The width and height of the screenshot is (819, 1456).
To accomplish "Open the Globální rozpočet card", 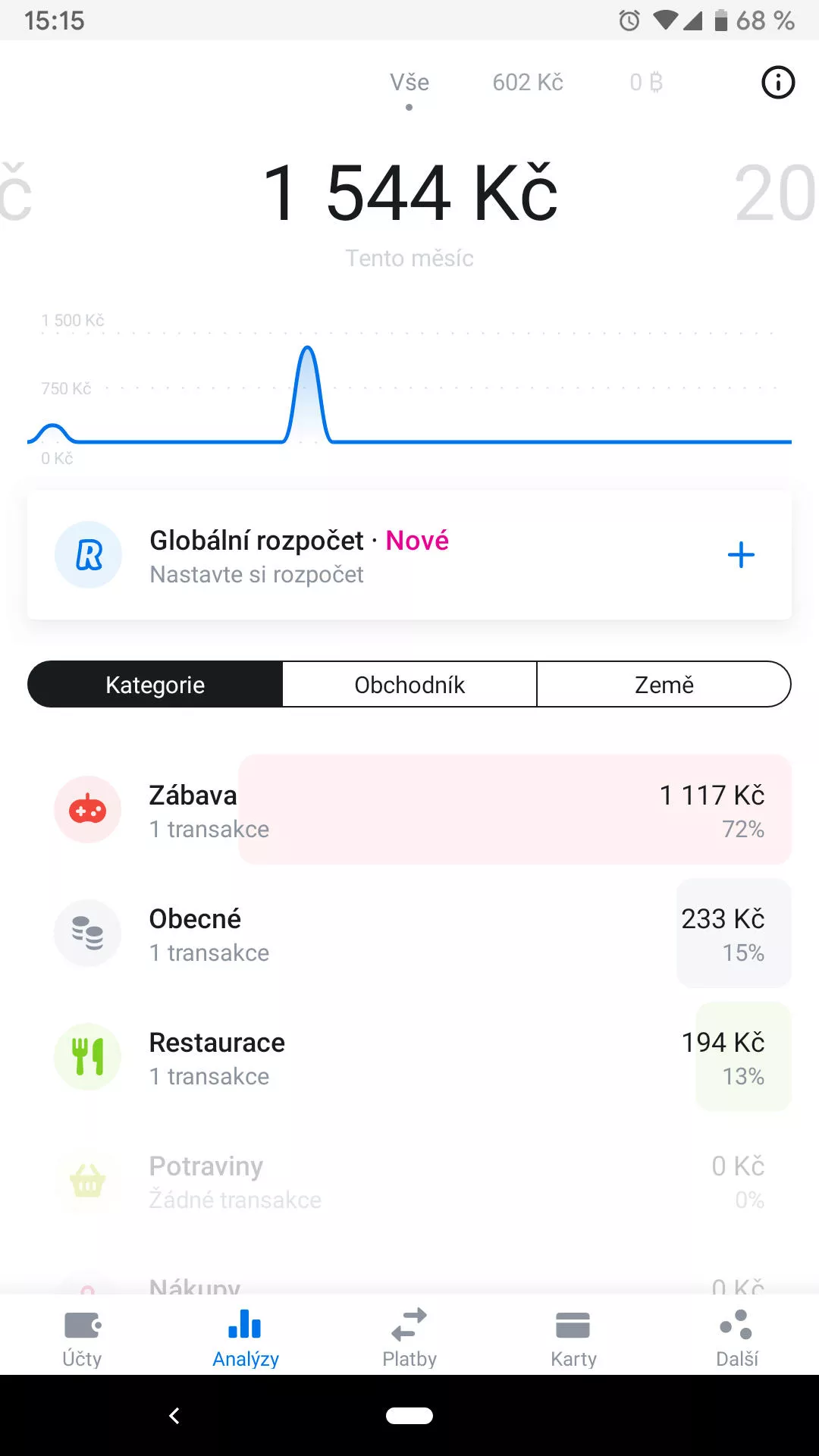I will tap(379, 555).
